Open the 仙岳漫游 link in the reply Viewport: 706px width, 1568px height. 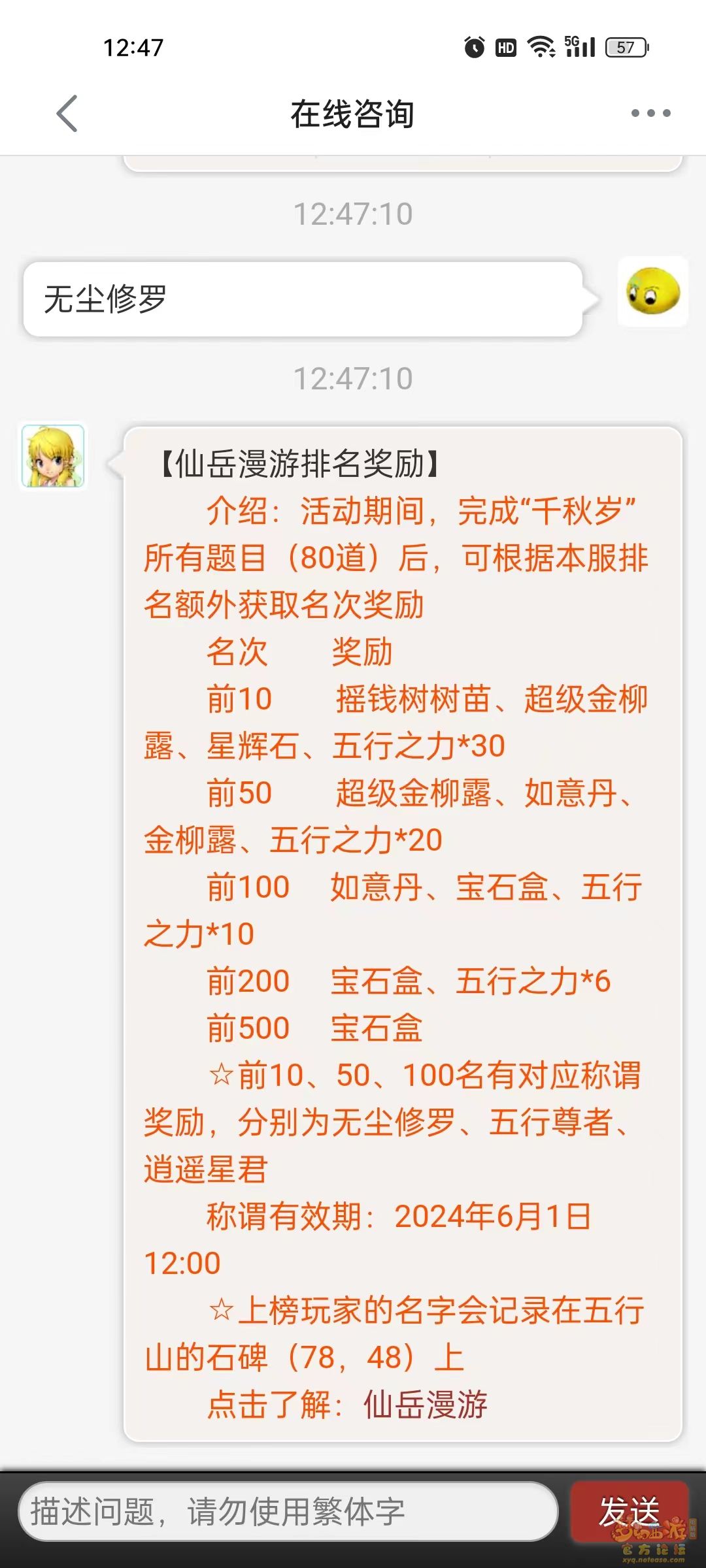pyautogui.click(x=425, y=1404)
